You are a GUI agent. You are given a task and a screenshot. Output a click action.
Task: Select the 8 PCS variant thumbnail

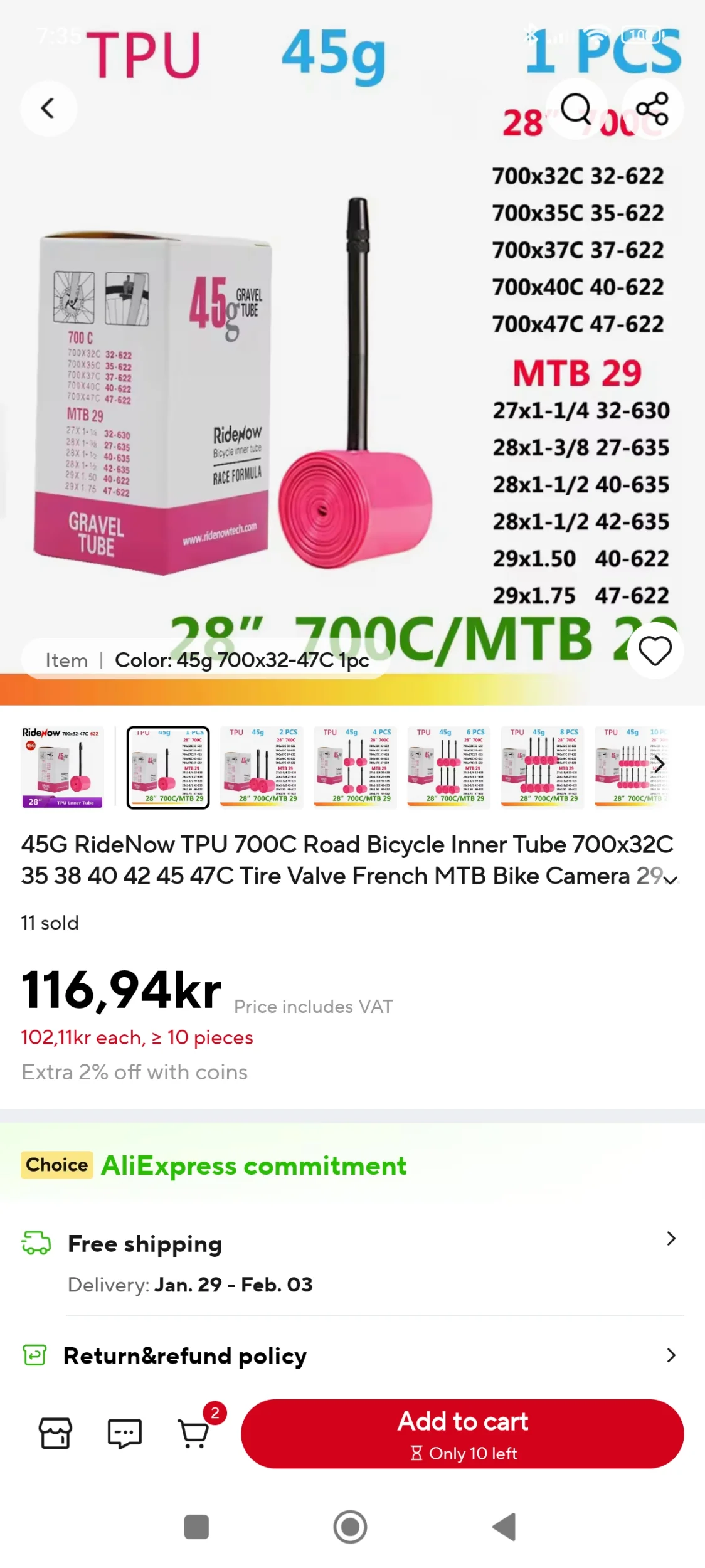[x=543, y=768]
